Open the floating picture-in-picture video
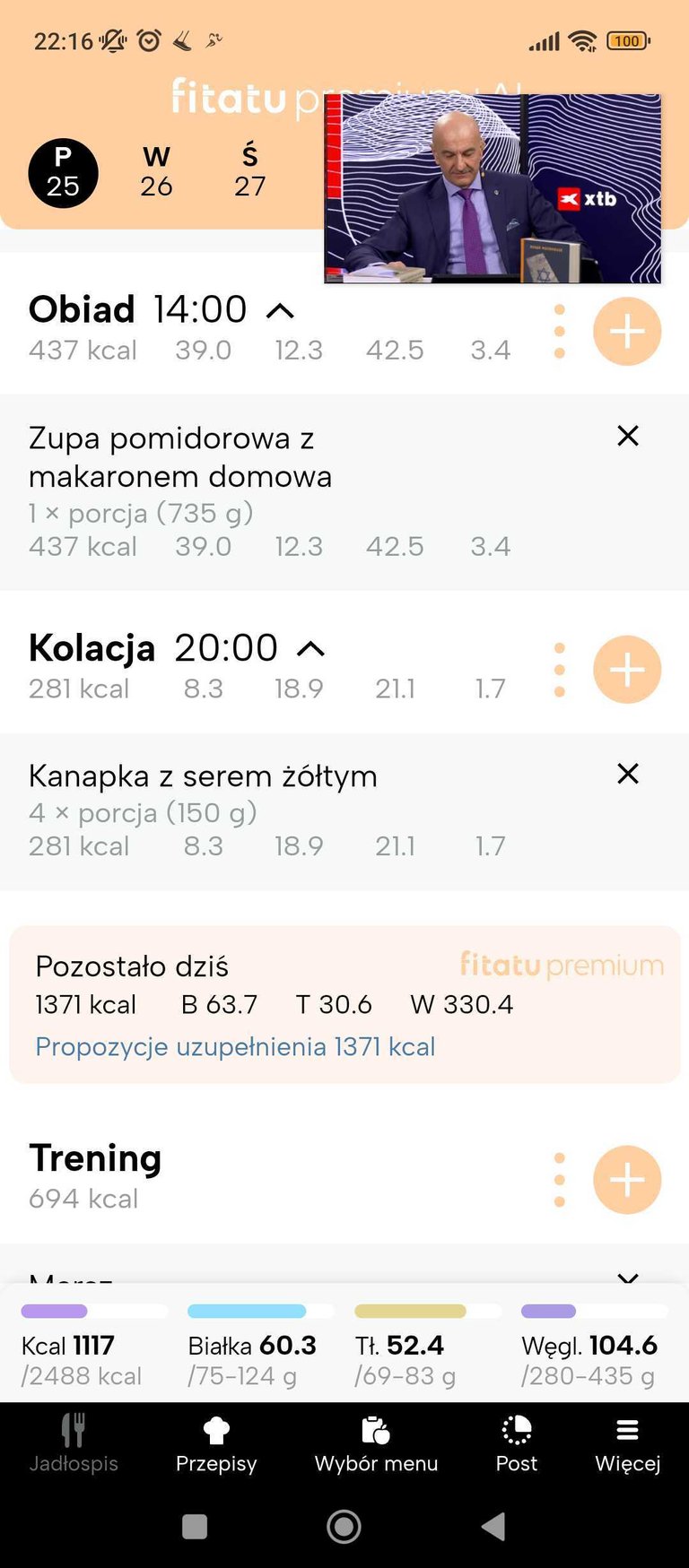The image size is (689, 1568). [493, 188]
